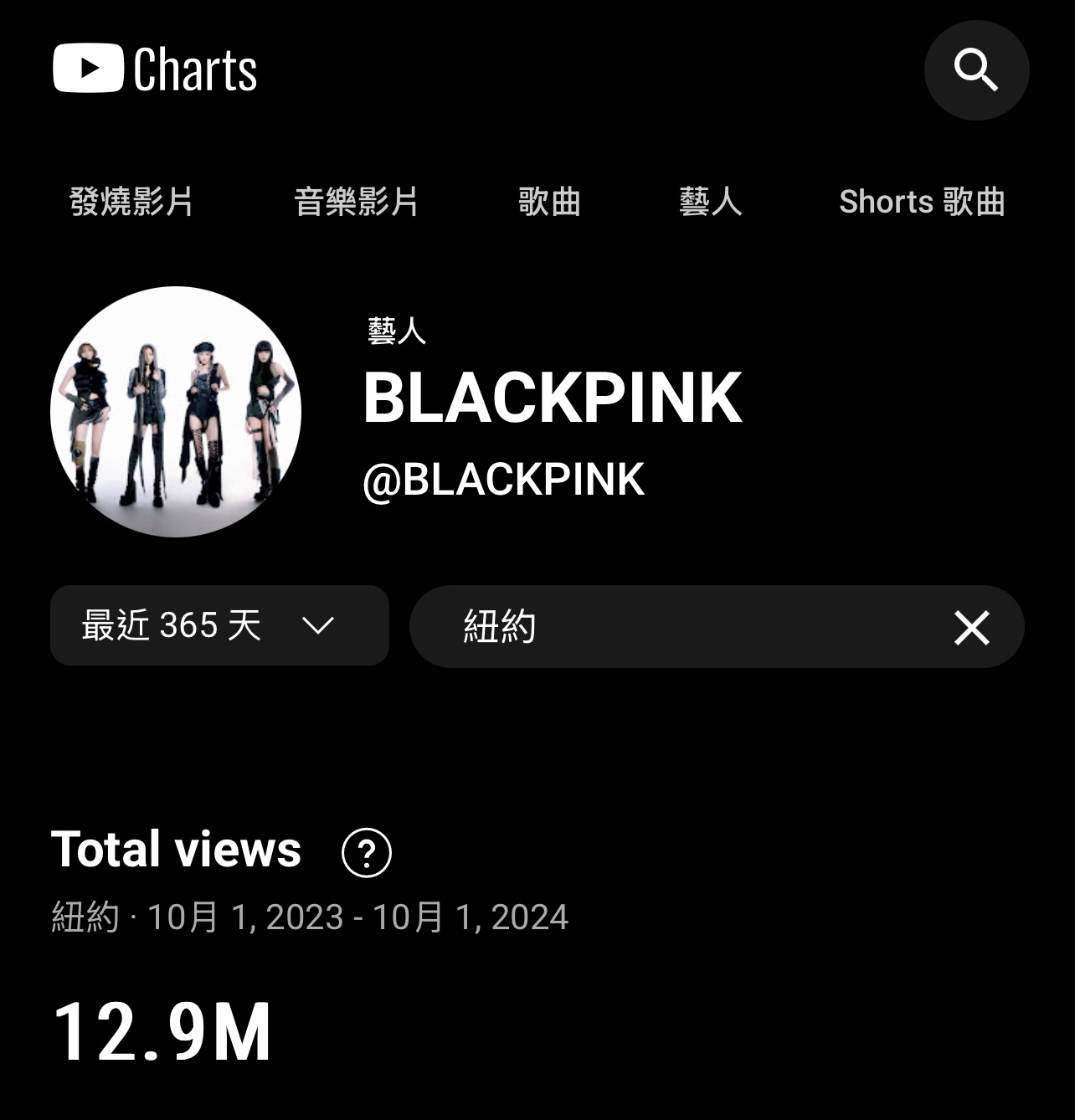
Task: Switch to the 發燒影片 tab
Action: tap(131, 202)
